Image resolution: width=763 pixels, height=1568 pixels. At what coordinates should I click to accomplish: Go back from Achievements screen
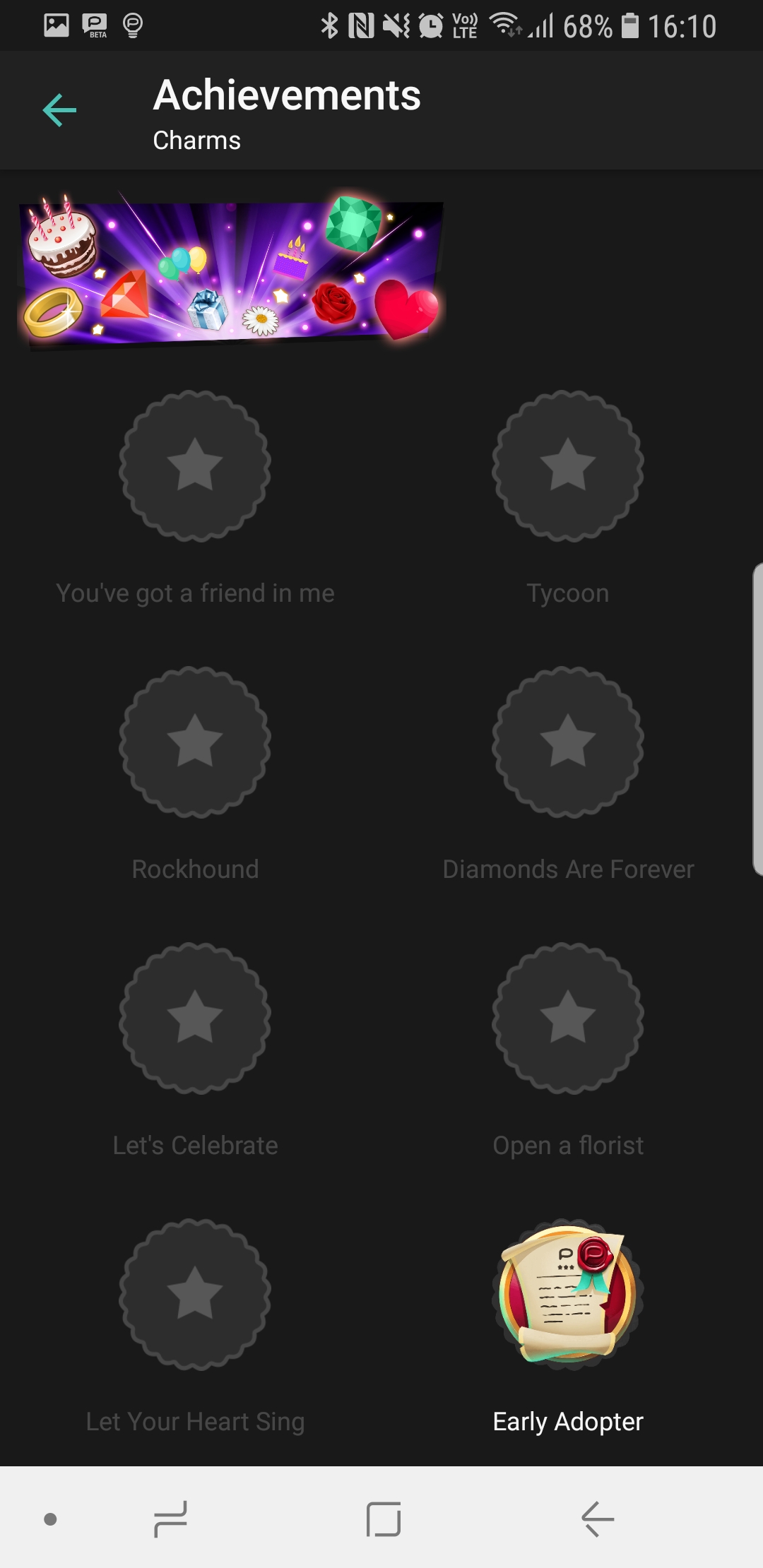59,110
